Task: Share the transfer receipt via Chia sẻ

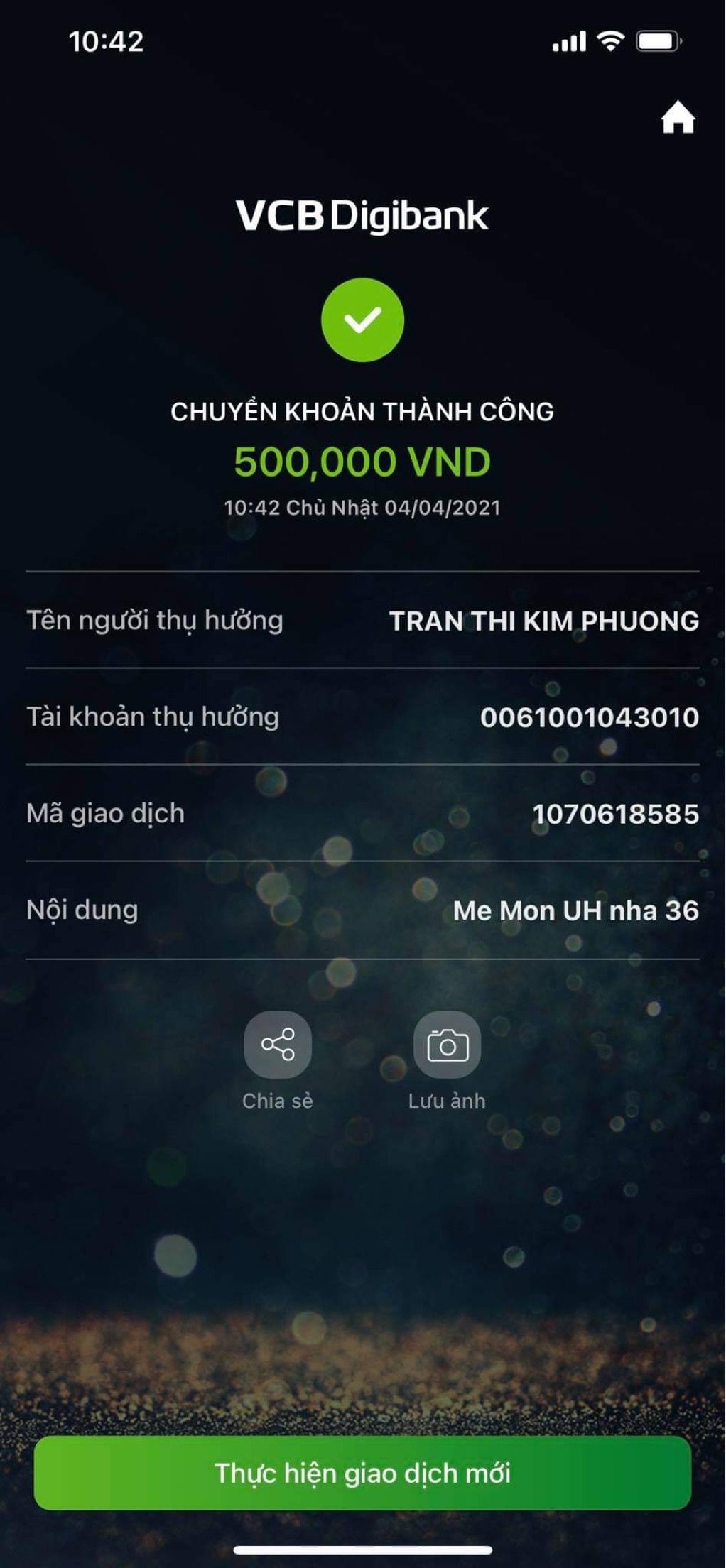Action: (x=278, y=1045)
